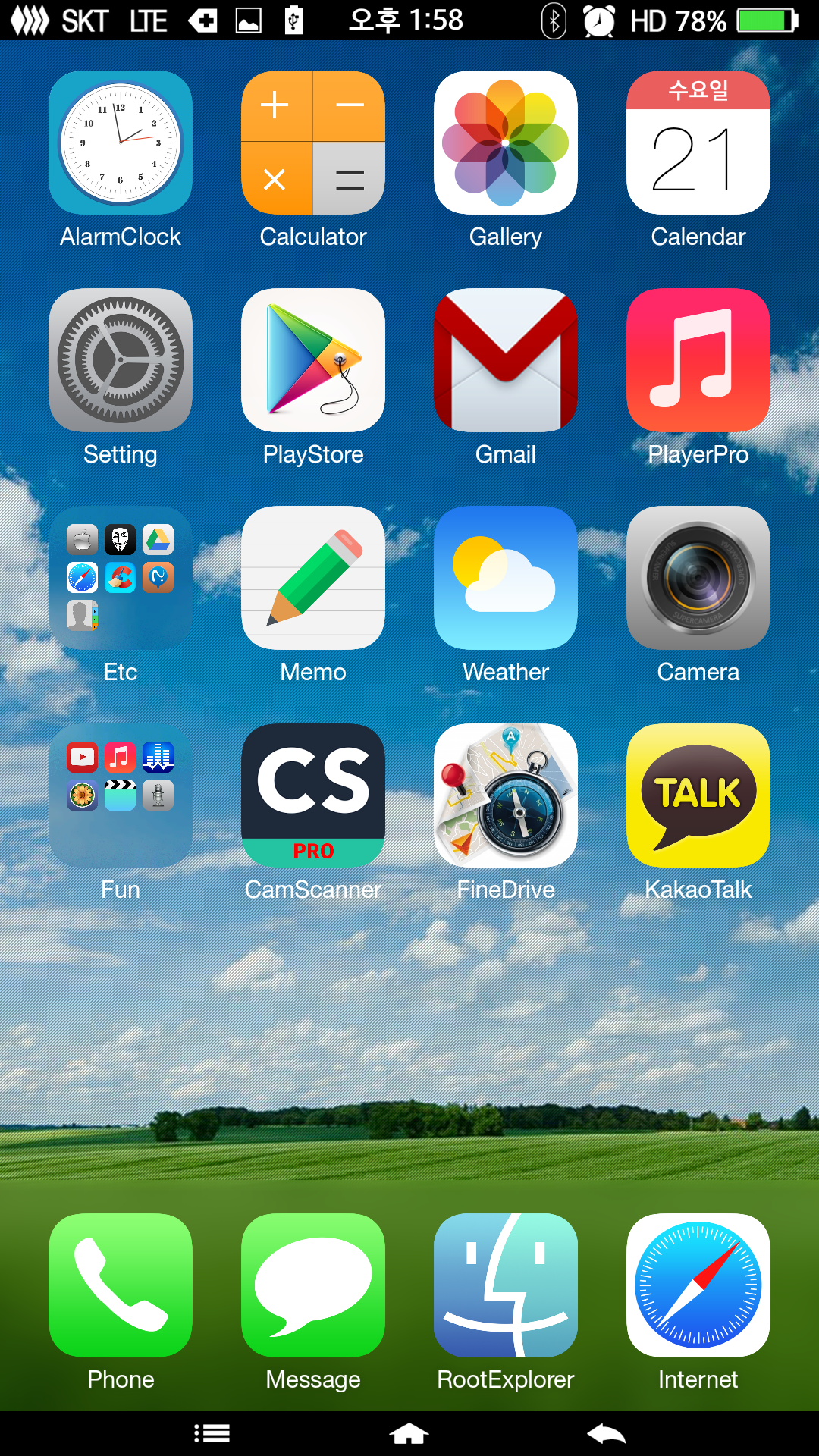The height and width of the screenshot is (1456, 819).
Task: Open the Memo app
Action: (x=313, y=578)
